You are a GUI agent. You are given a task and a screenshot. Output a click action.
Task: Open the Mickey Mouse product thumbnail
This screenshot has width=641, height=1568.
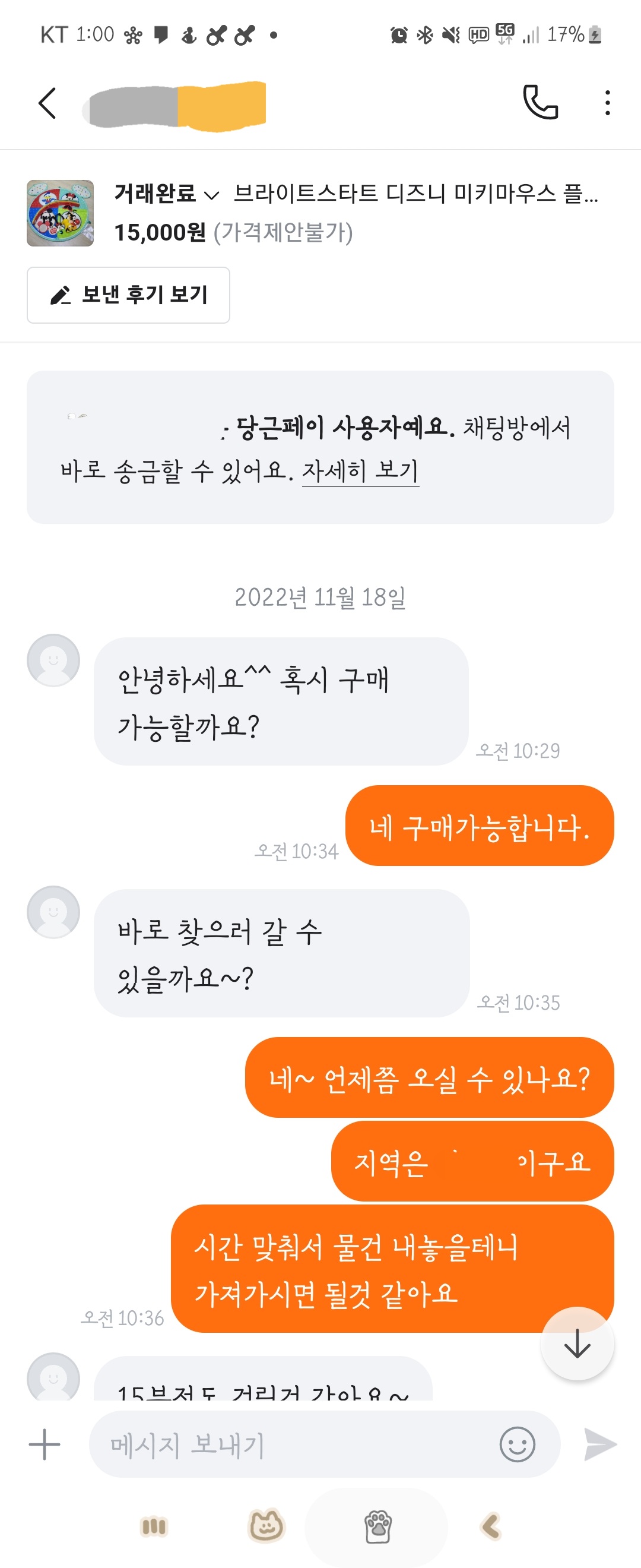coord(60,213)
